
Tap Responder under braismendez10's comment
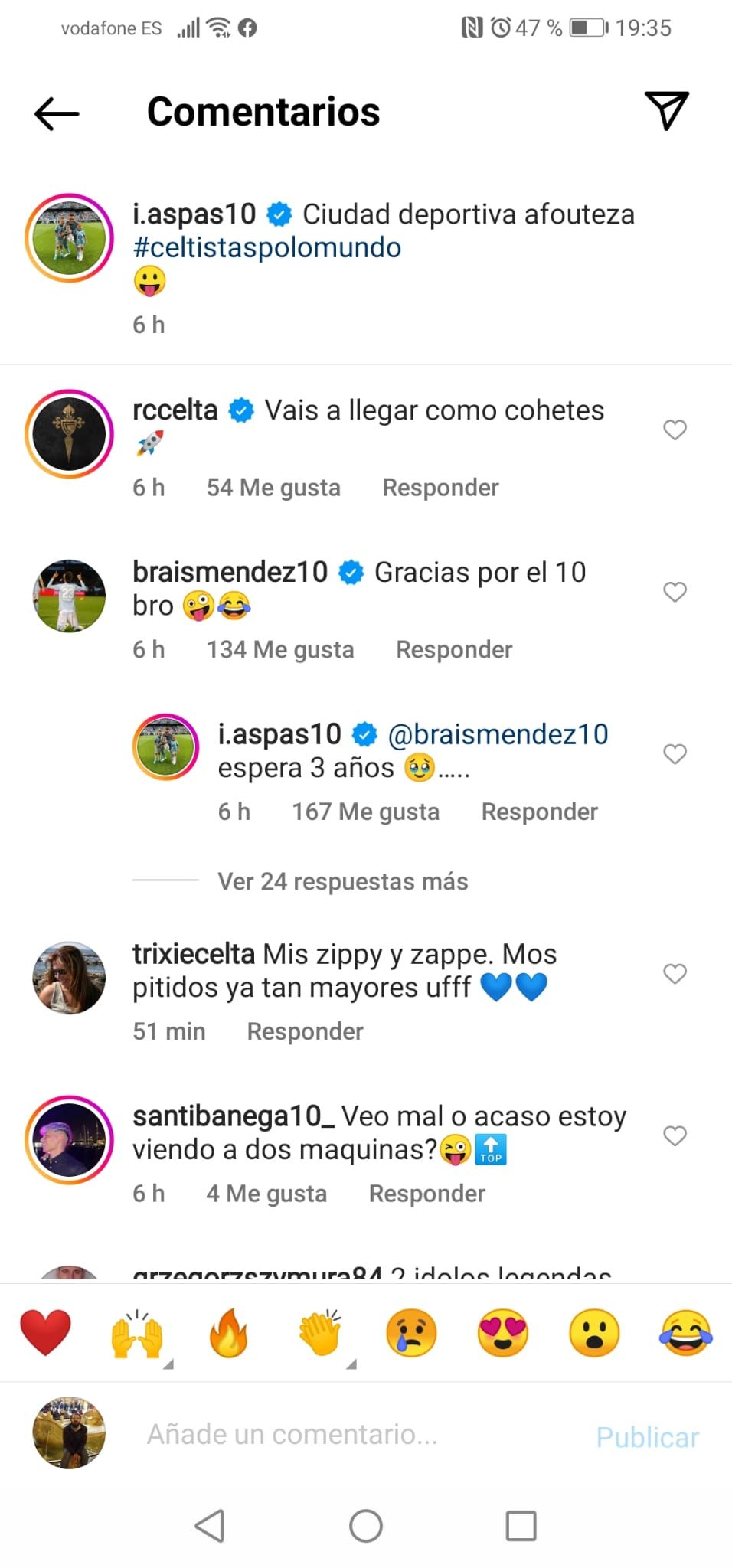click(x=454, y=648)
